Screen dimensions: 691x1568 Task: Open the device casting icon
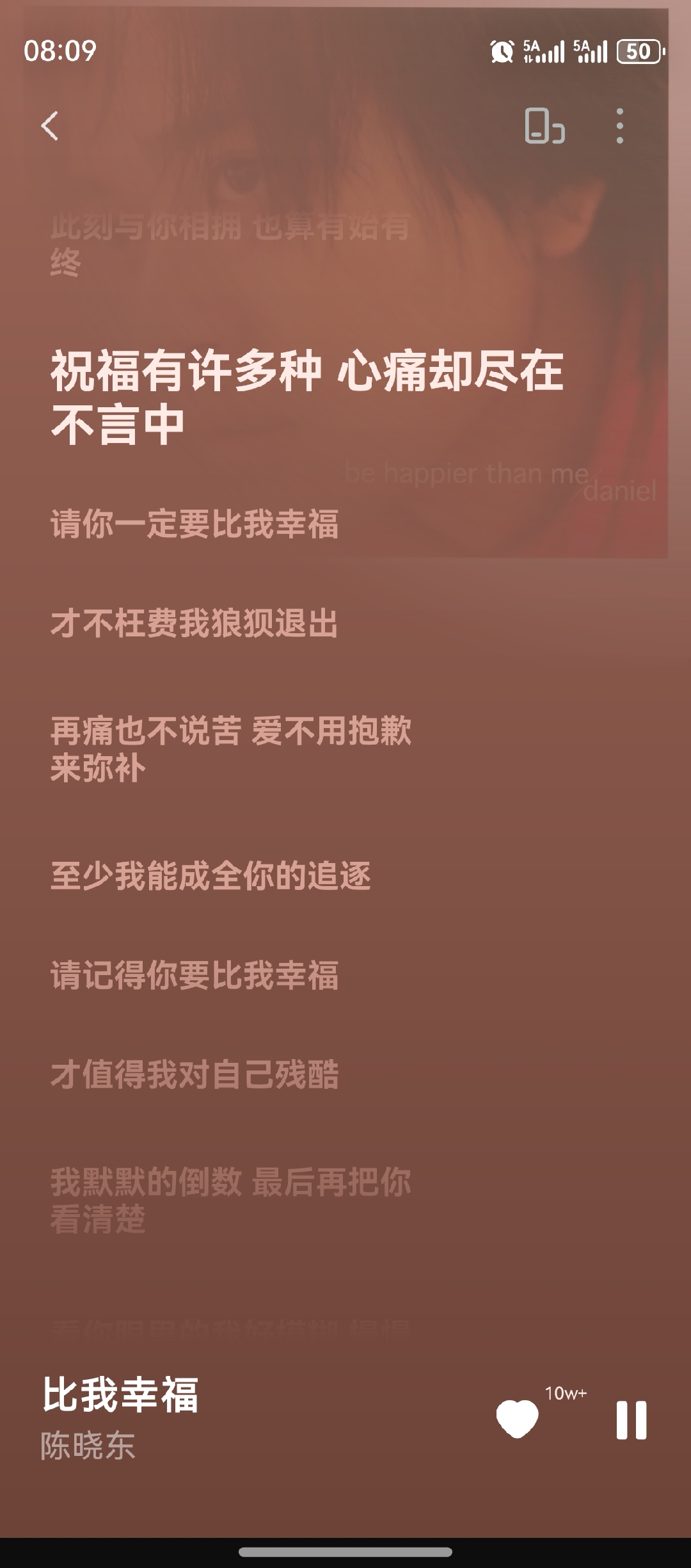click(544, 125)
